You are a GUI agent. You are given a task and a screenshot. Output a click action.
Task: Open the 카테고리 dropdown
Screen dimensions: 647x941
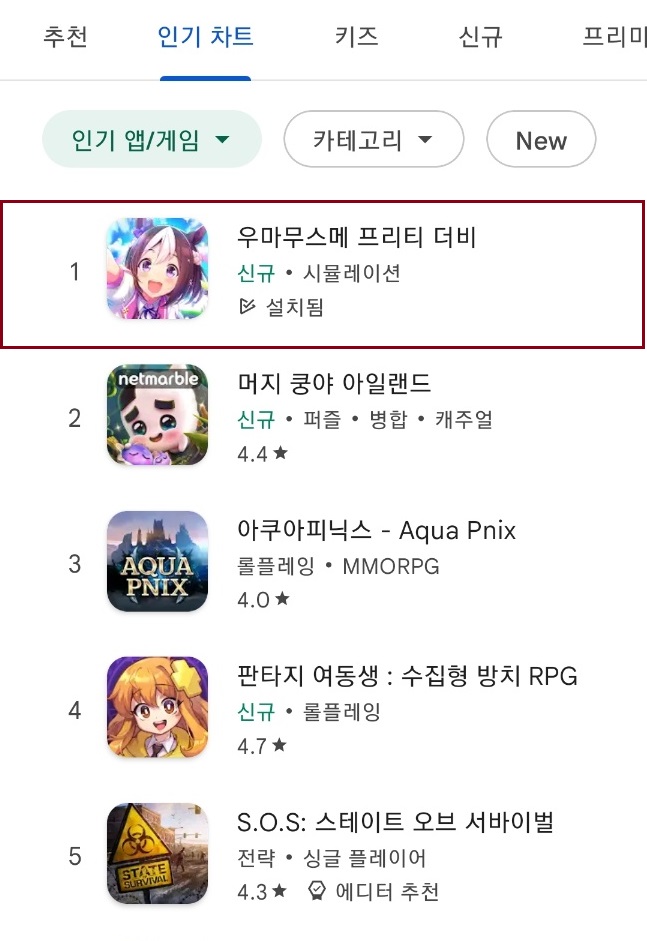tap(374, 139)
